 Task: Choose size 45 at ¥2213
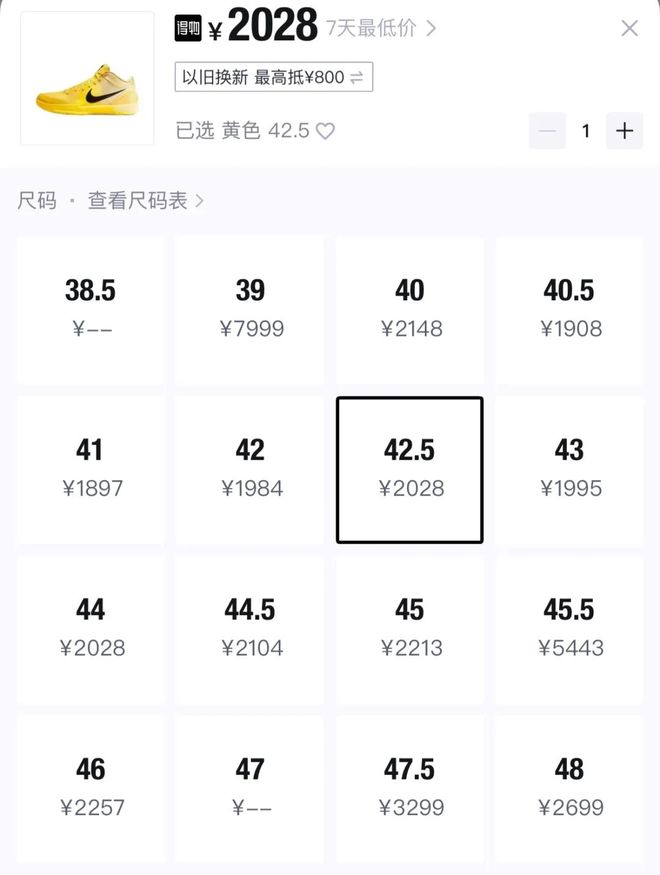(x=410, y=628)
